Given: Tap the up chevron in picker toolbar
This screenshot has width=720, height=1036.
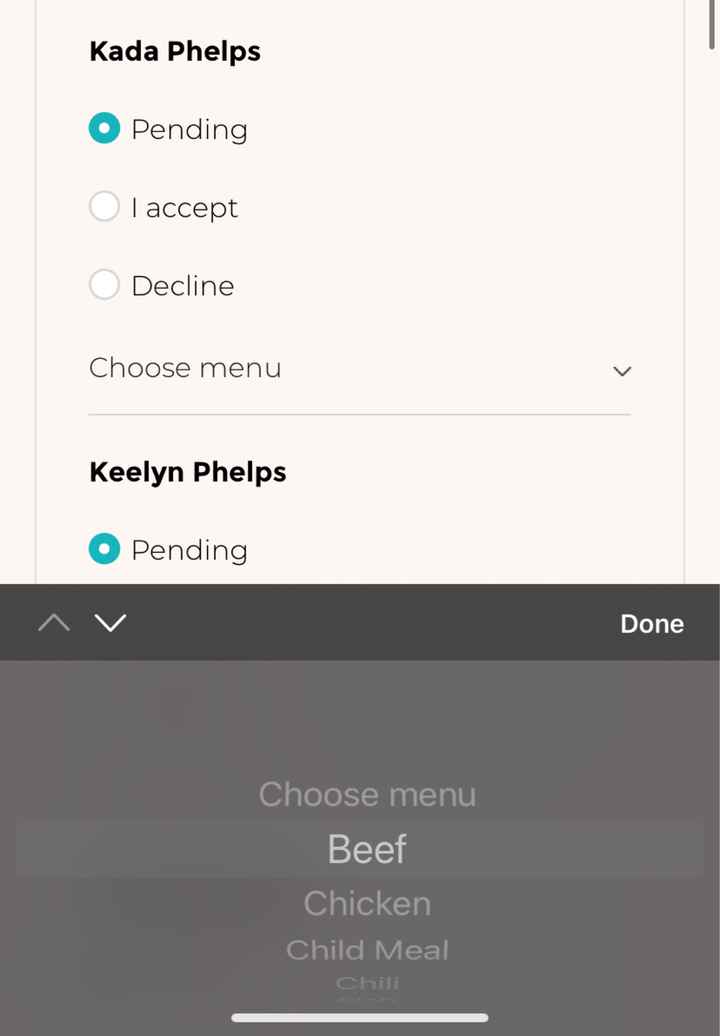Looking at the screenshot, I should point(52,622).
